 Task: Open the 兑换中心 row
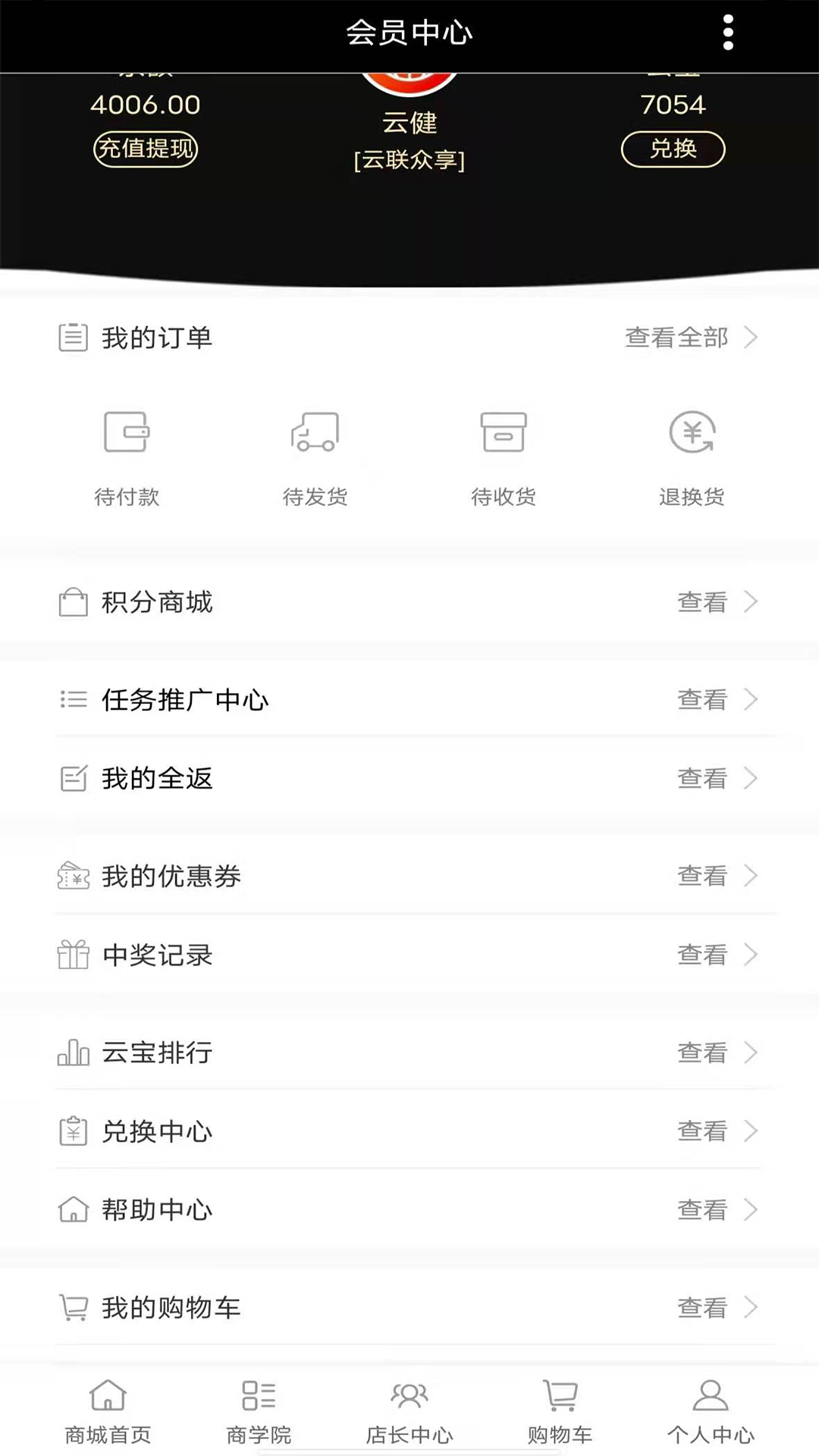pyautogui.click(x=409, y=1131)
